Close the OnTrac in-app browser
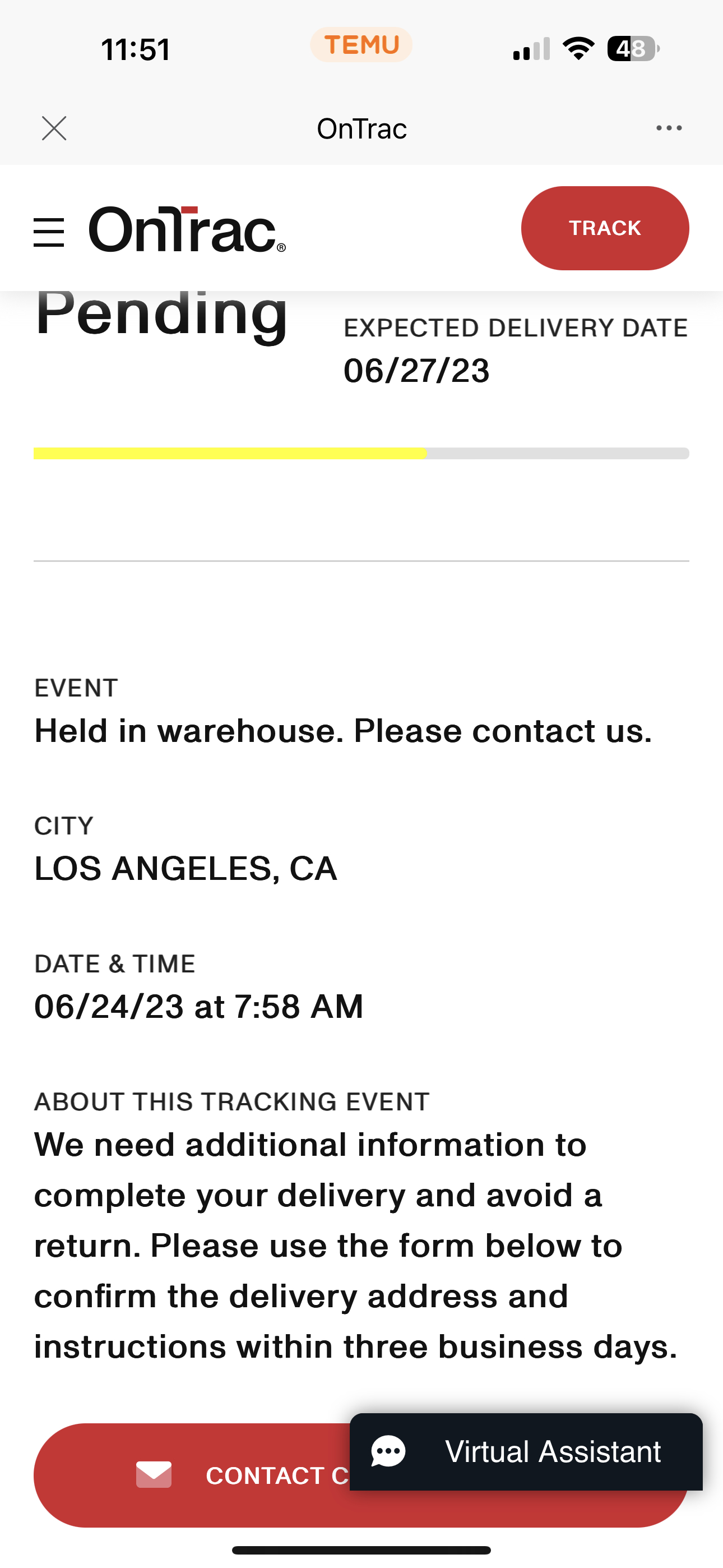The width and height of the screenshot is (723, 1568). [54, 128]
